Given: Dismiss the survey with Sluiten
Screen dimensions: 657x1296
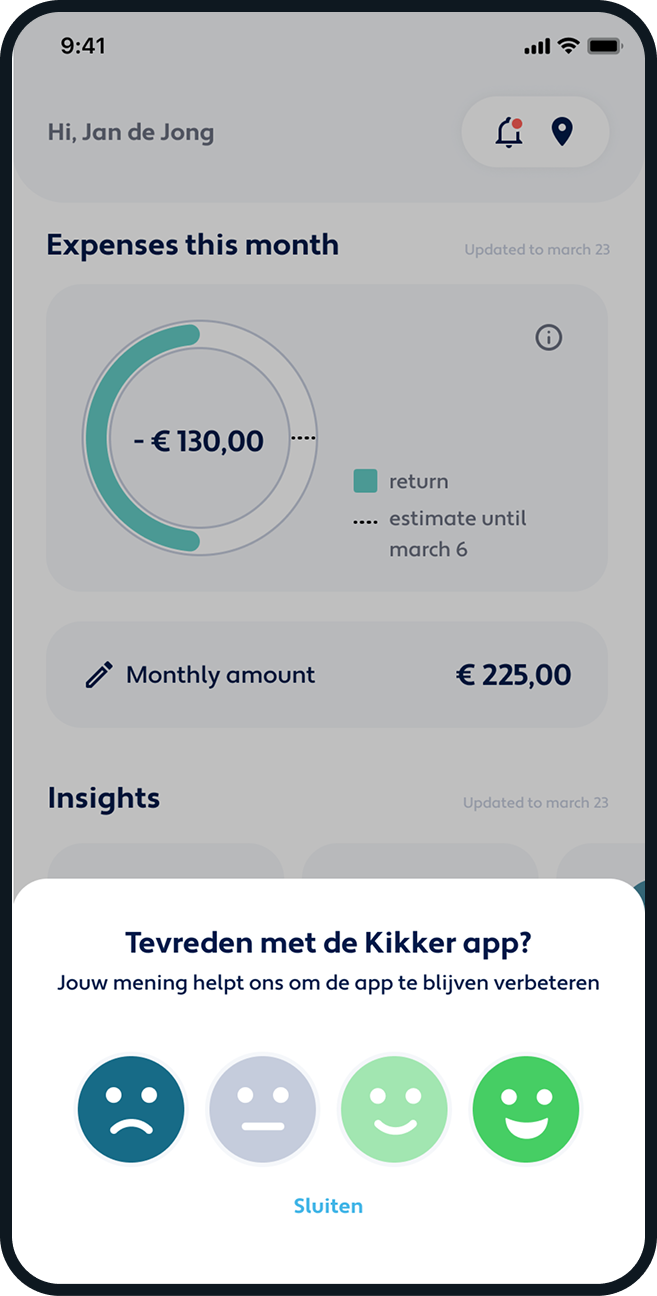Looking at the screenshot, I should [328, 1206].
